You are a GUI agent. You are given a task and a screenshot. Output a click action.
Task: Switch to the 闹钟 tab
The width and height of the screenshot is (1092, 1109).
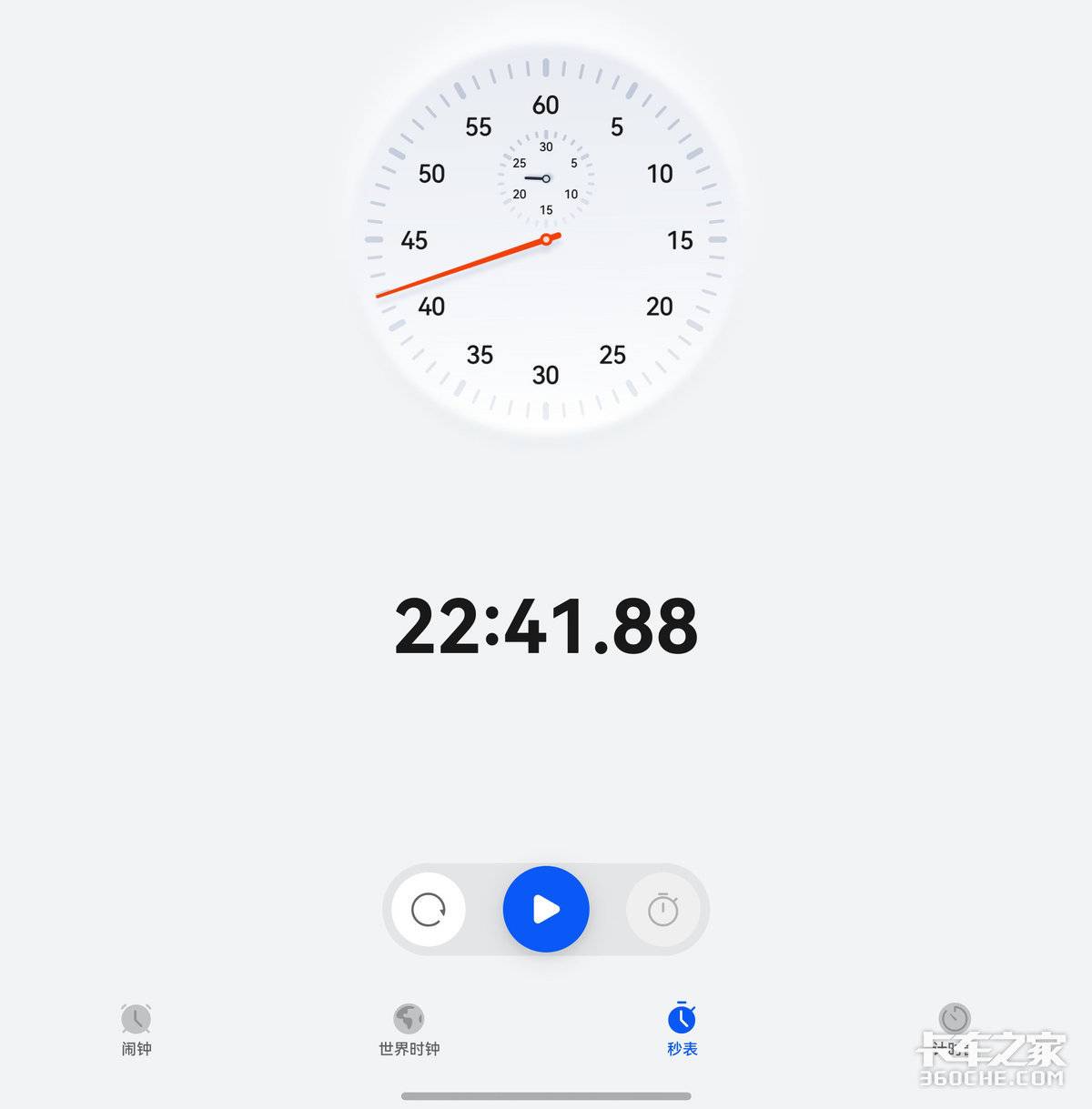(136, 1029)
